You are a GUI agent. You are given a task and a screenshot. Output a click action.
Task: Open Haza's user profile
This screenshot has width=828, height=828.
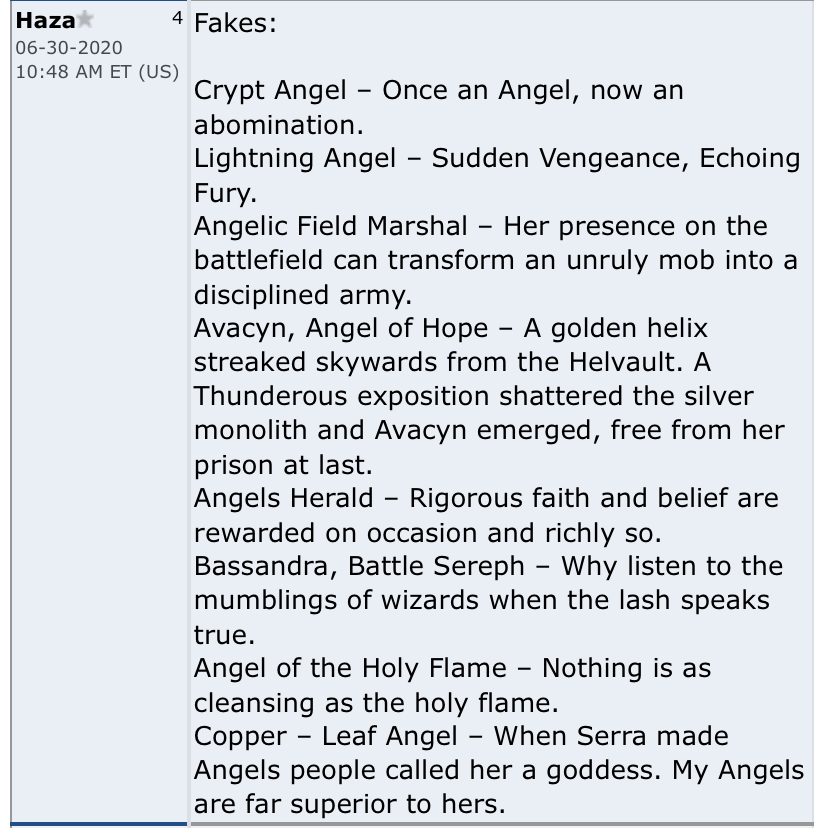45,21
